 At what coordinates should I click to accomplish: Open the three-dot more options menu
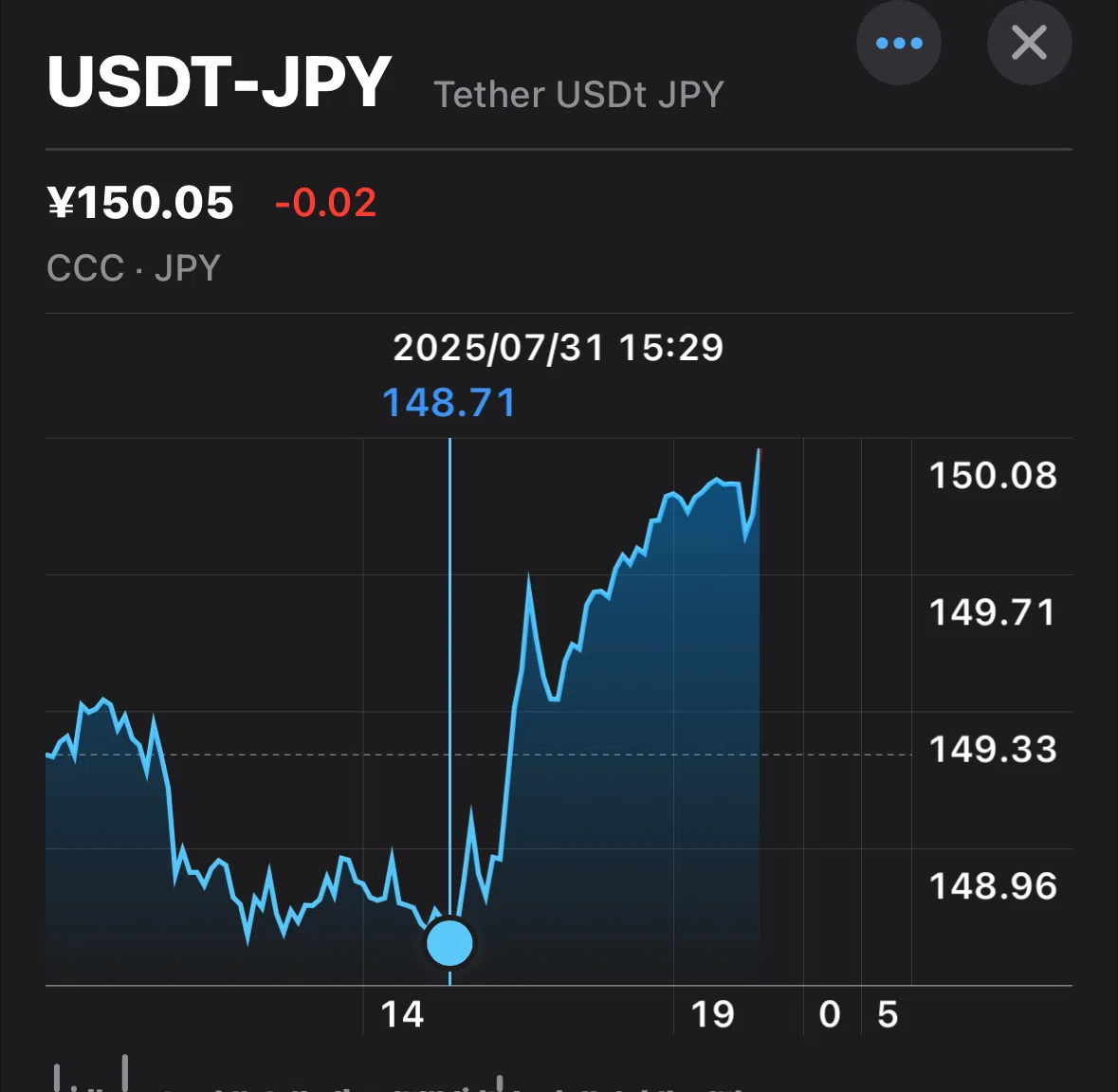898,43
